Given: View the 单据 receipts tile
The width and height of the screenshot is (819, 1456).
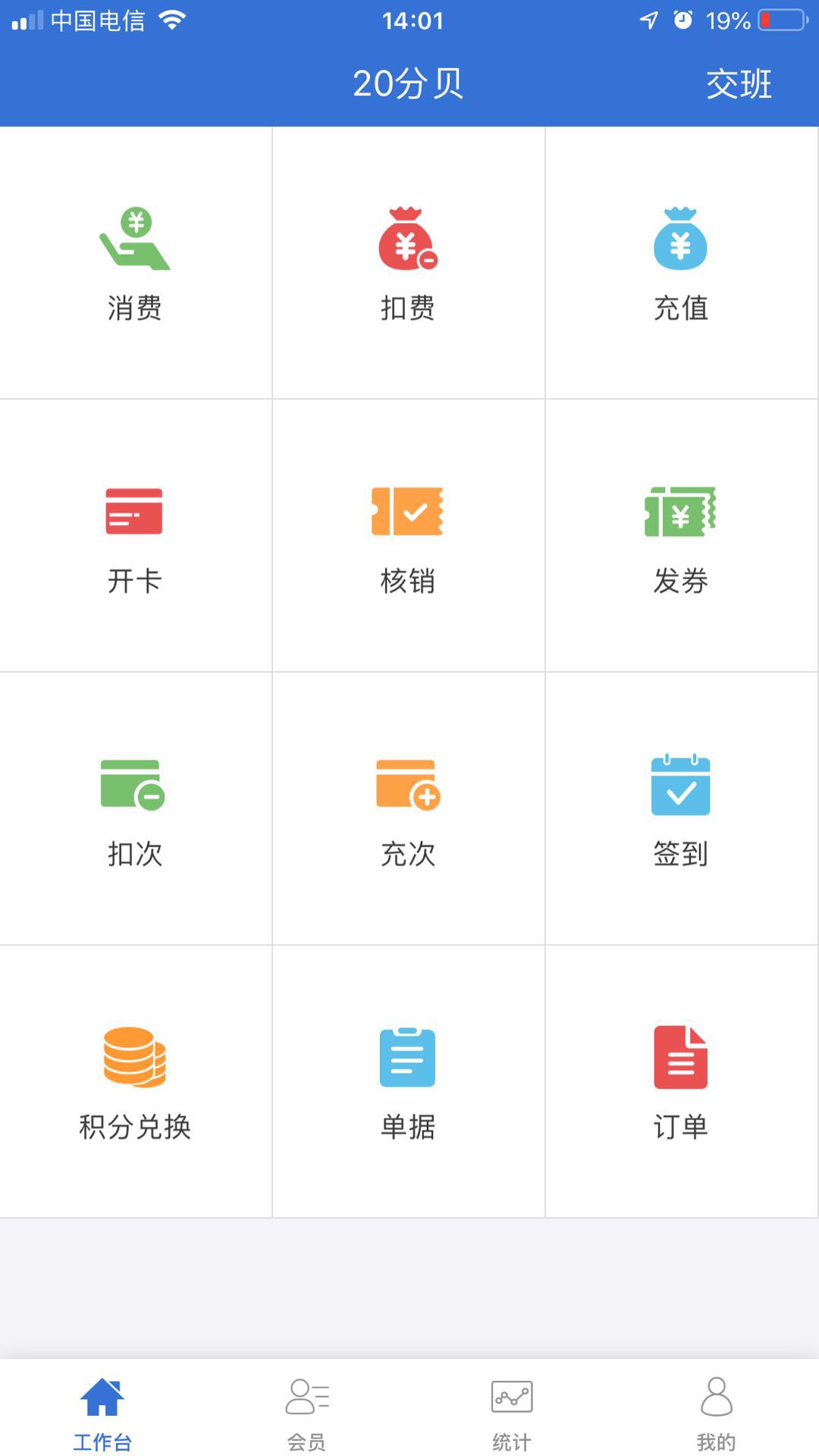Looking at the screenshot, I should pyautogui.click(x=409, y=1081).
